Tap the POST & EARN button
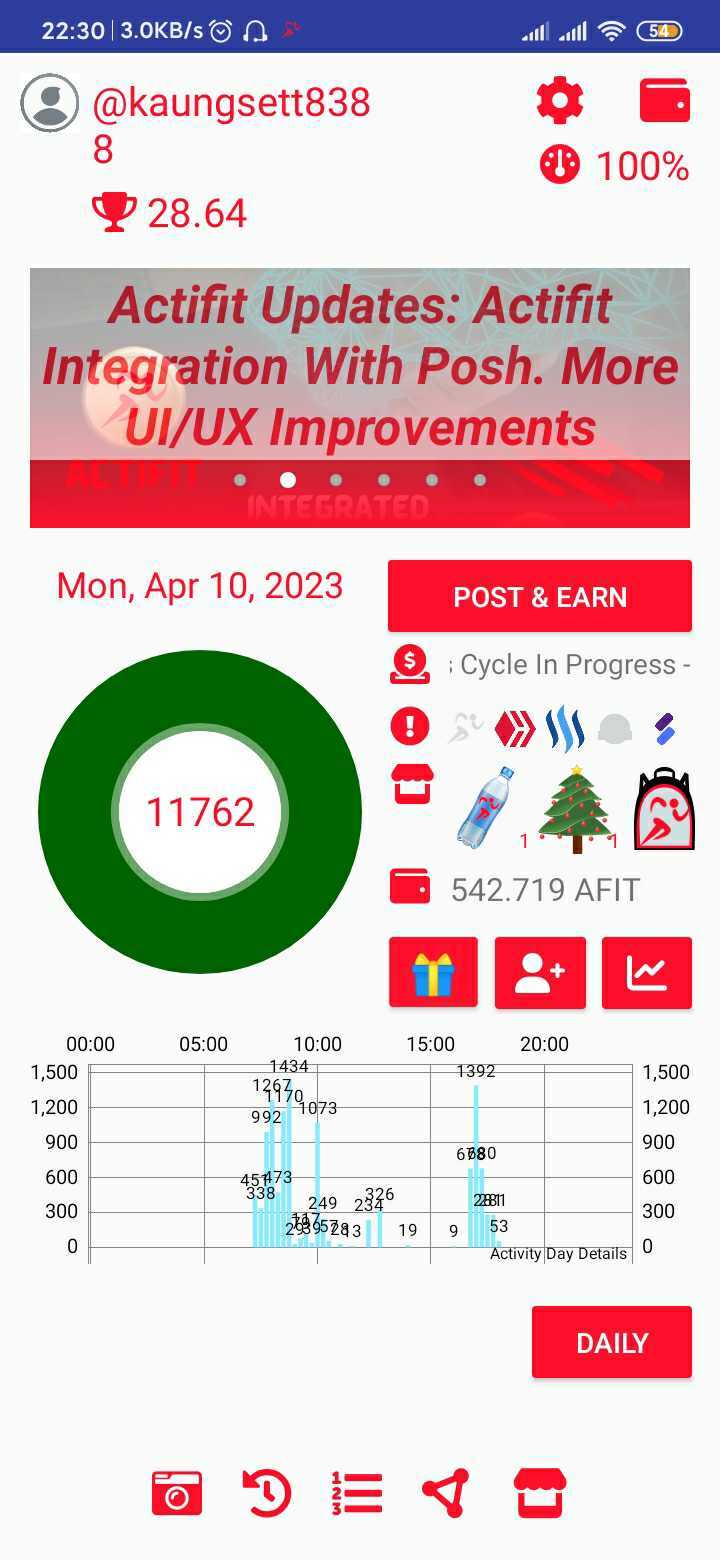Screen dimensions: 720x1560 pos(540,597)
